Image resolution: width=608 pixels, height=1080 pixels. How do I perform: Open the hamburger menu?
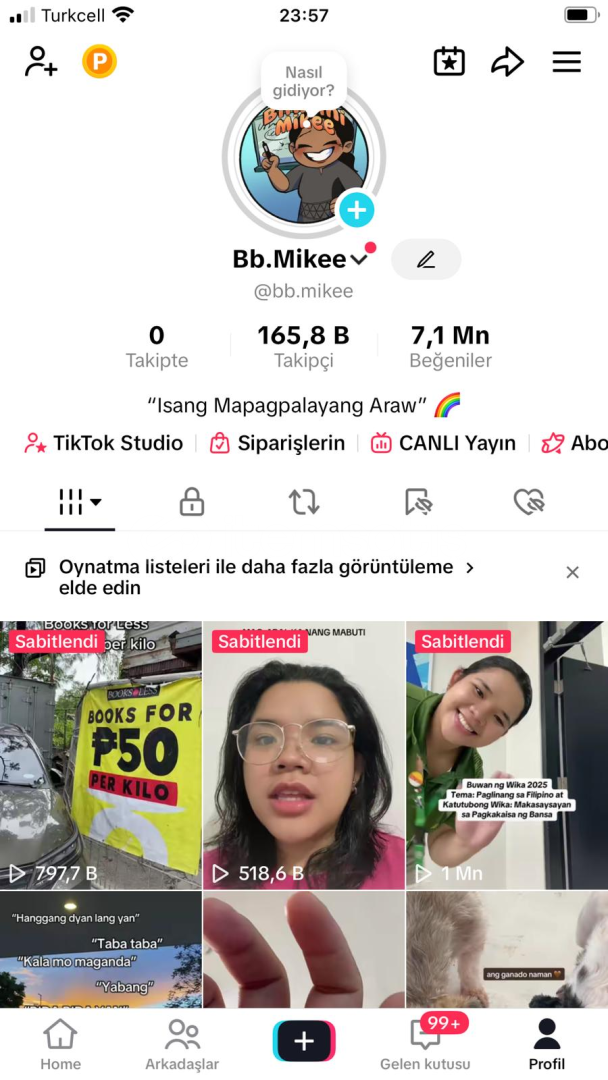[567, 62]
